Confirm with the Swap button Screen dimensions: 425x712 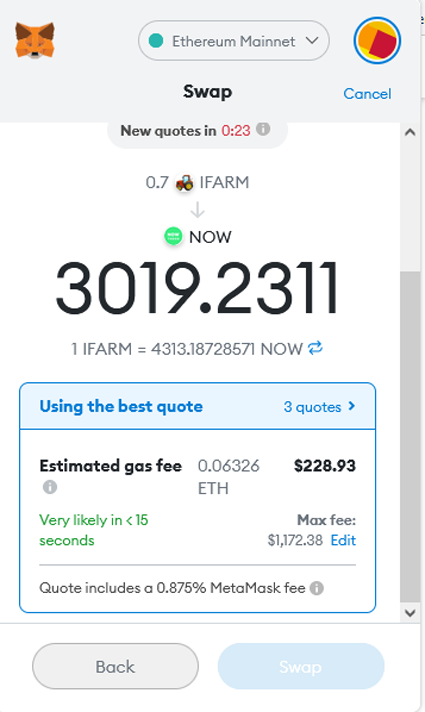(x=301, y=666)
